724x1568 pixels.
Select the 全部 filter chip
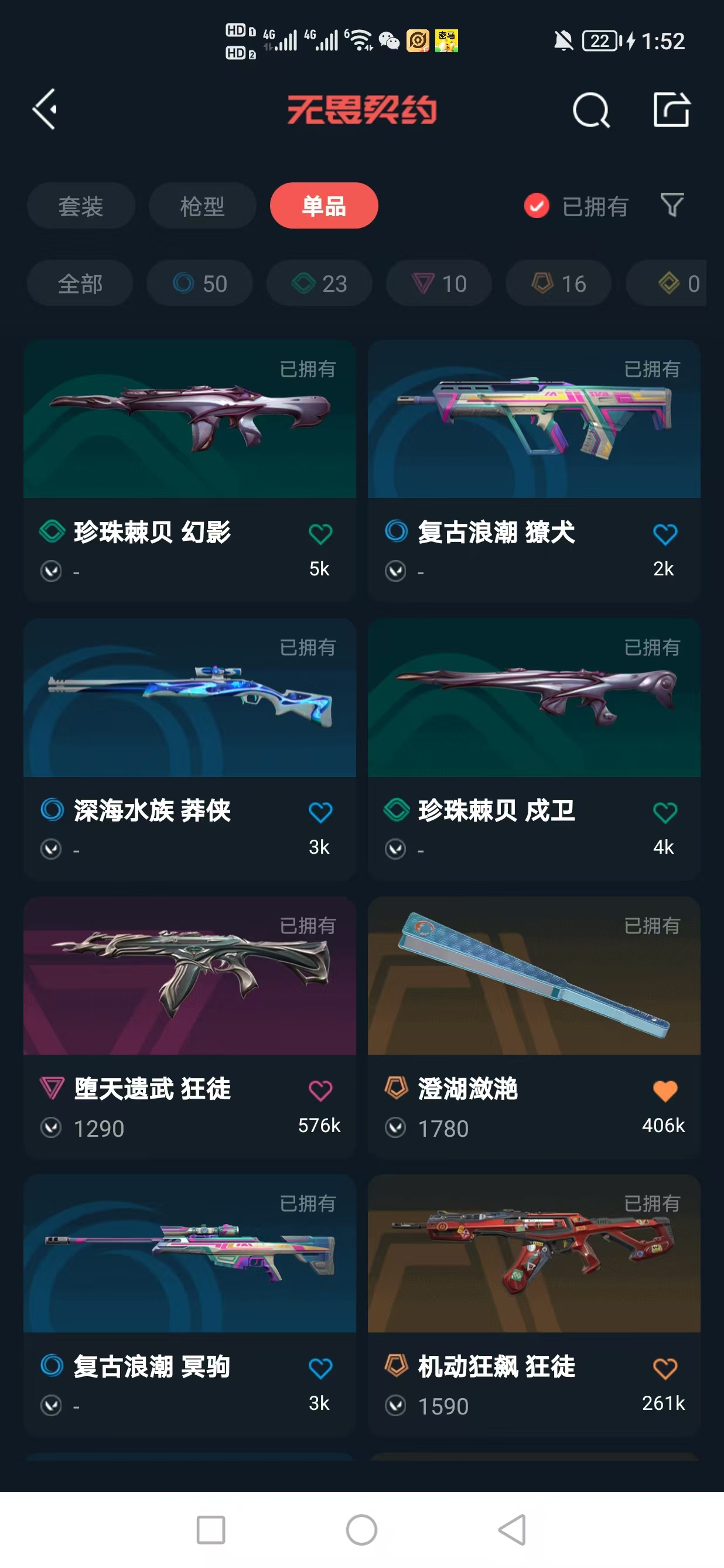point(80,284)
